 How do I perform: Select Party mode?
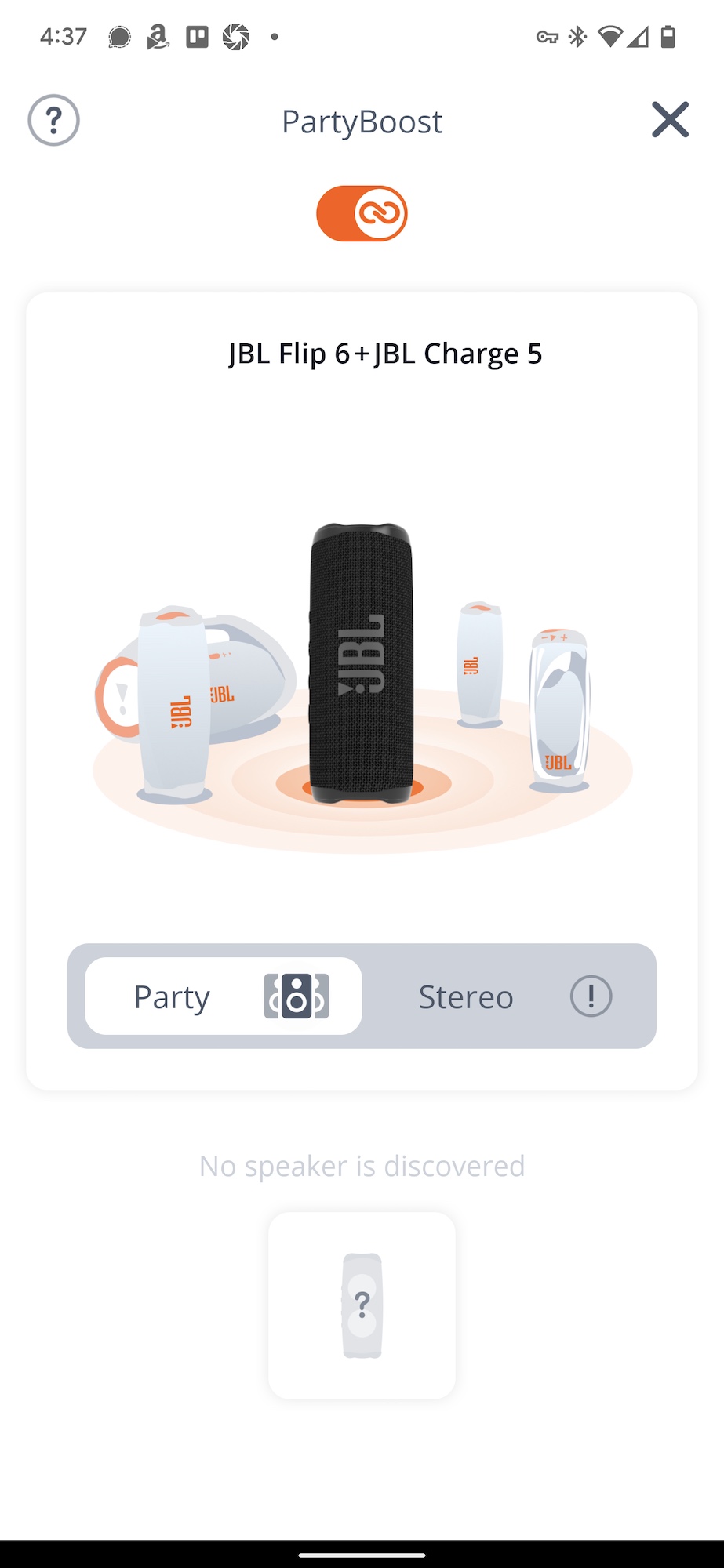224,996
